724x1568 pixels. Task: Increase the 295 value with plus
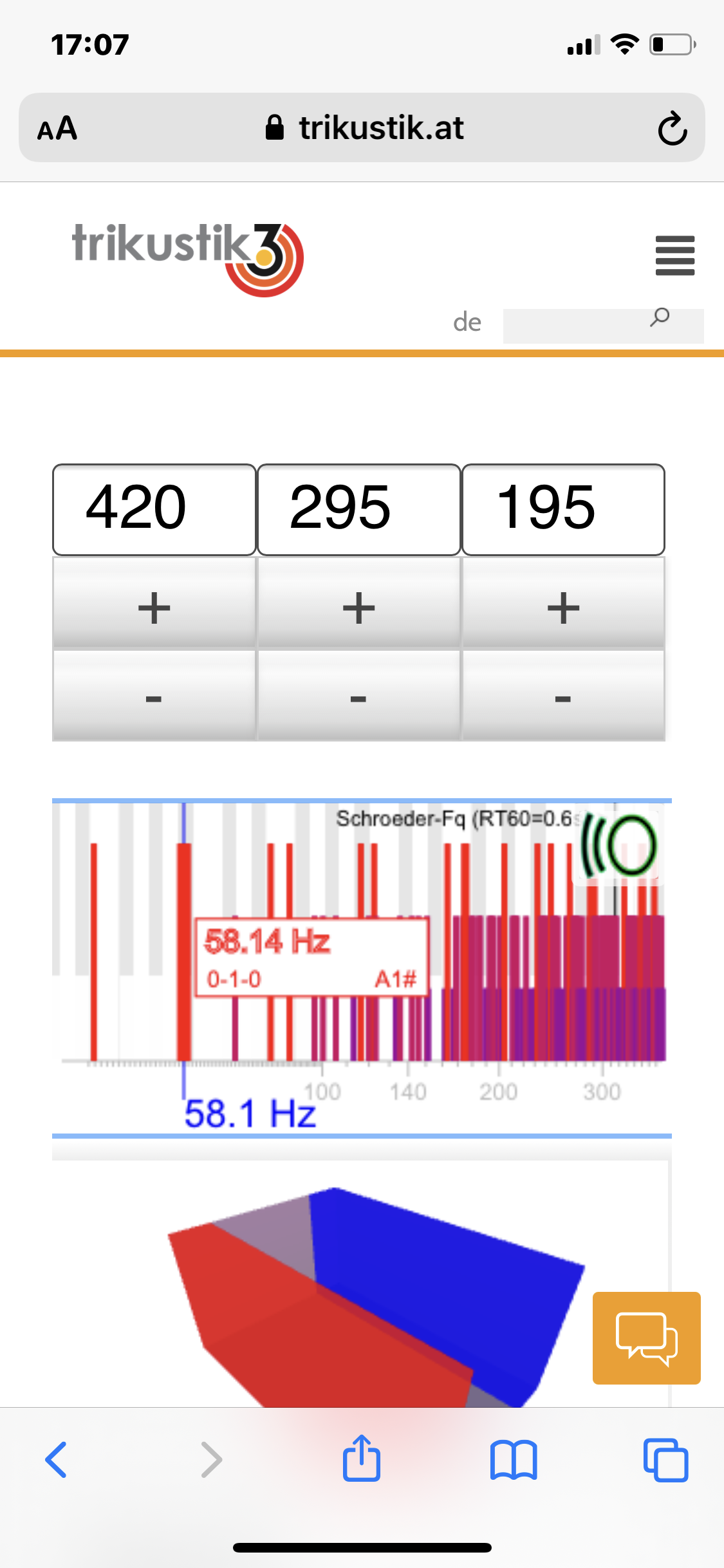click(358, 605)
